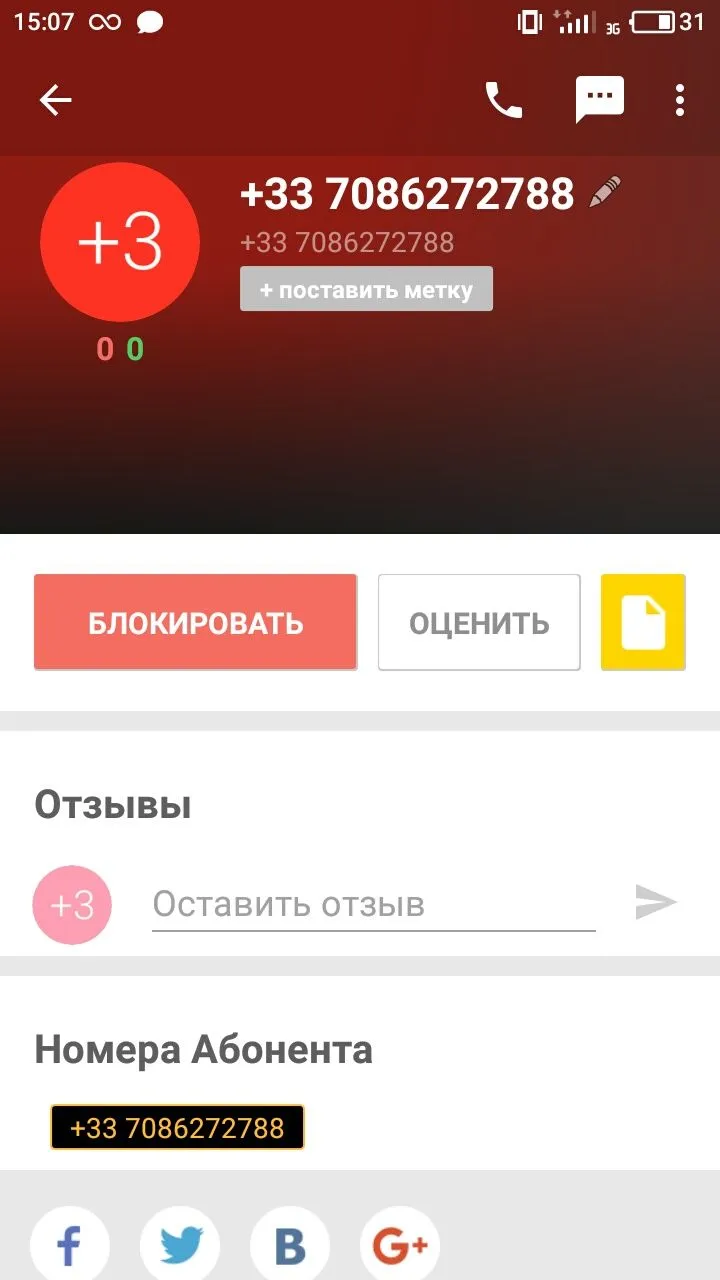Share via Facebook
The width and height of the screenshot is (720, 1280).
tap(70, 1246)
